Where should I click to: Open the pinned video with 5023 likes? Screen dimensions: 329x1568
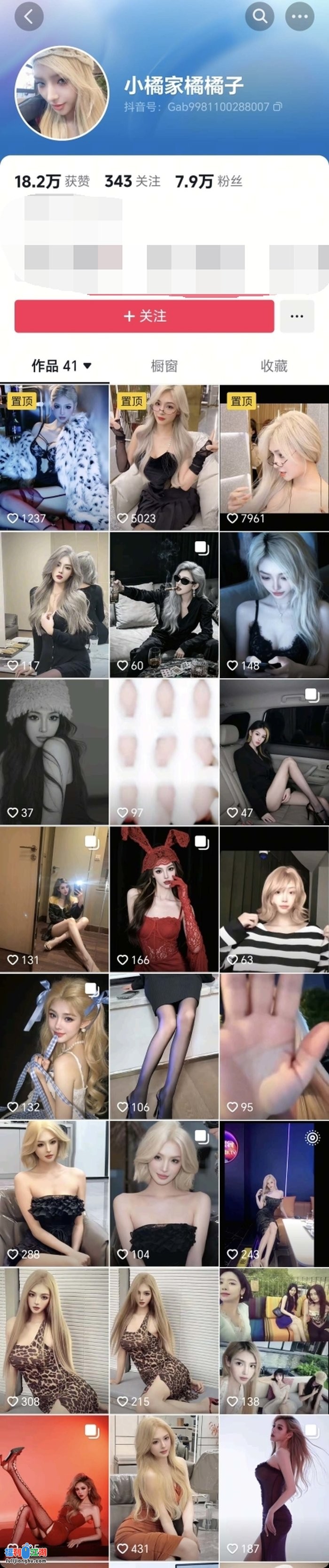[164, 456]
